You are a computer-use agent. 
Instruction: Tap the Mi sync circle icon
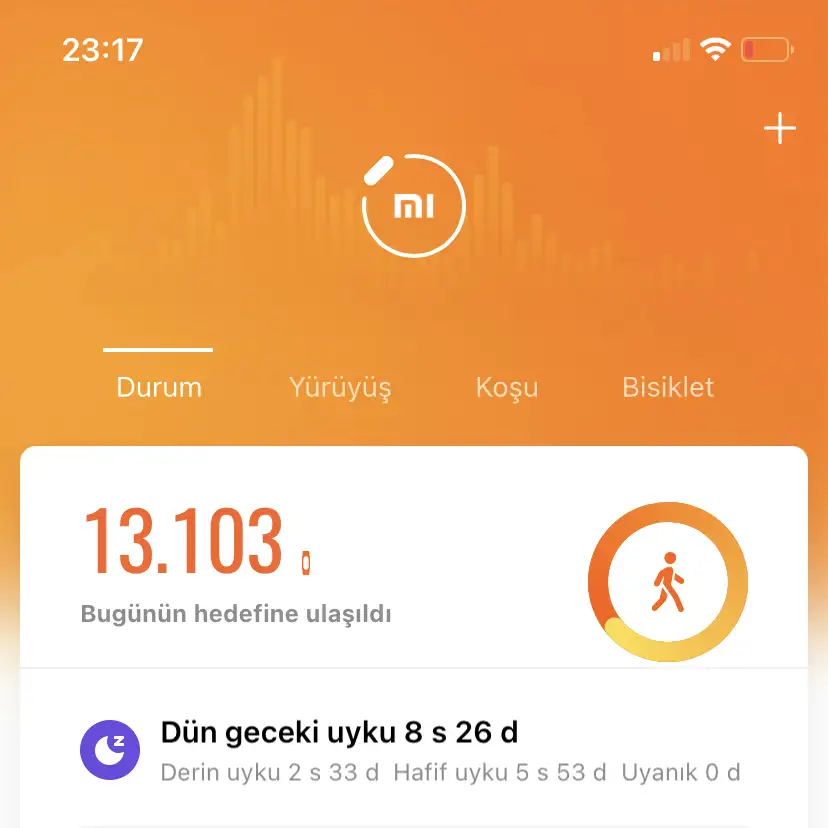point(413,206)
